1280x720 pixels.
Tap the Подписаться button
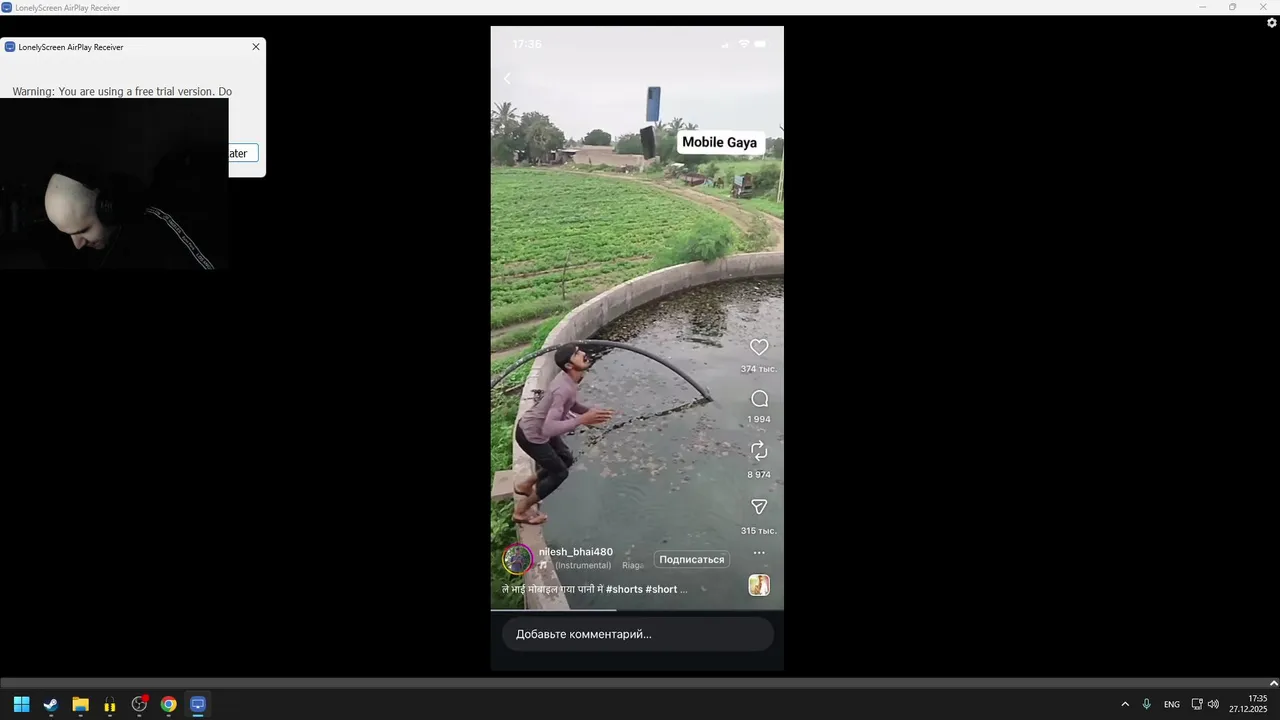pyautogui.click(x=691, y=559)
